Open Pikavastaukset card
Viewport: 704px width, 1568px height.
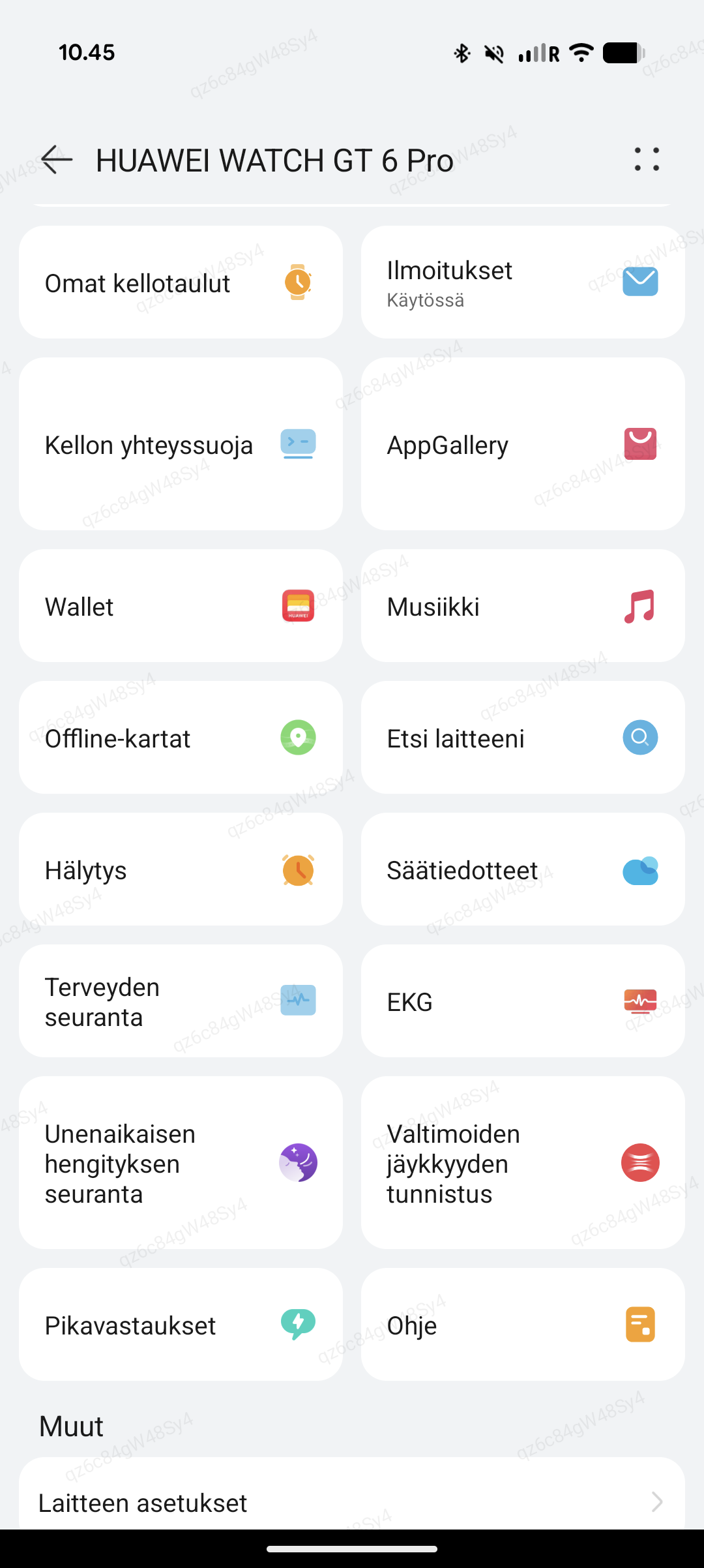tap(181, 1325)
